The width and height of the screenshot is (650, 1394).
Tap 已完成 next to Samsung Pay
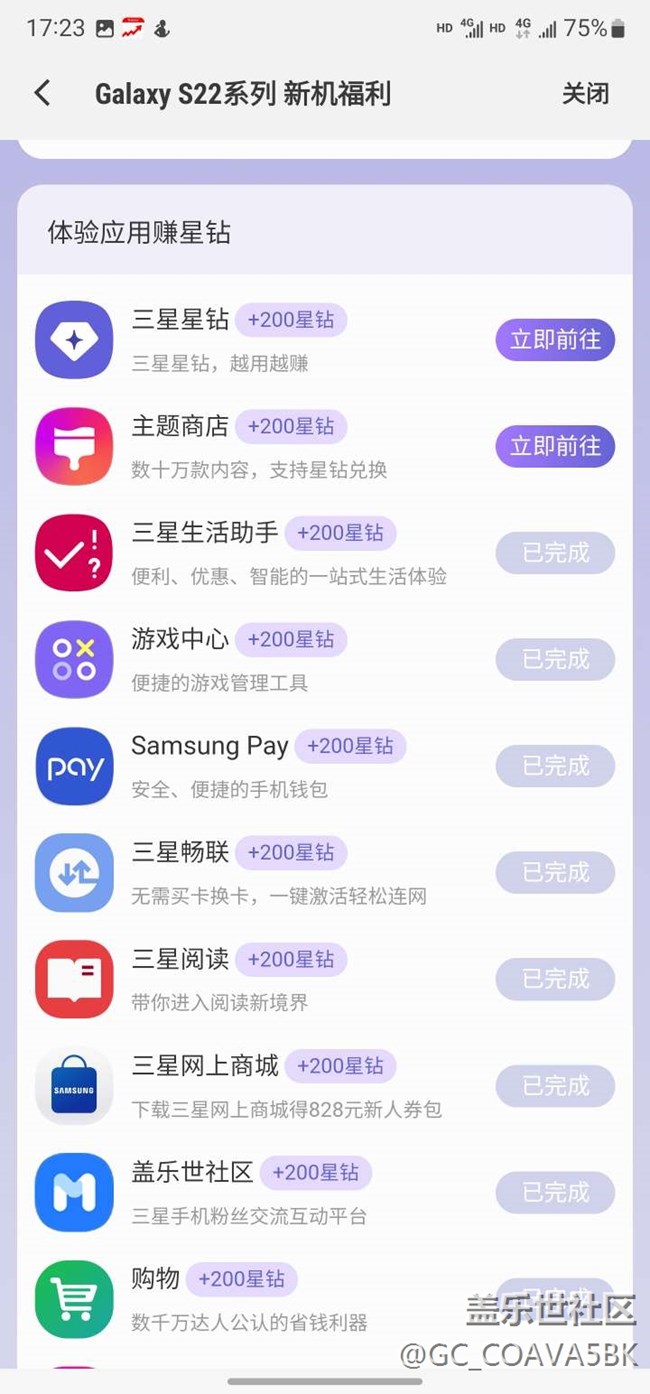click(x=555, y=766)
